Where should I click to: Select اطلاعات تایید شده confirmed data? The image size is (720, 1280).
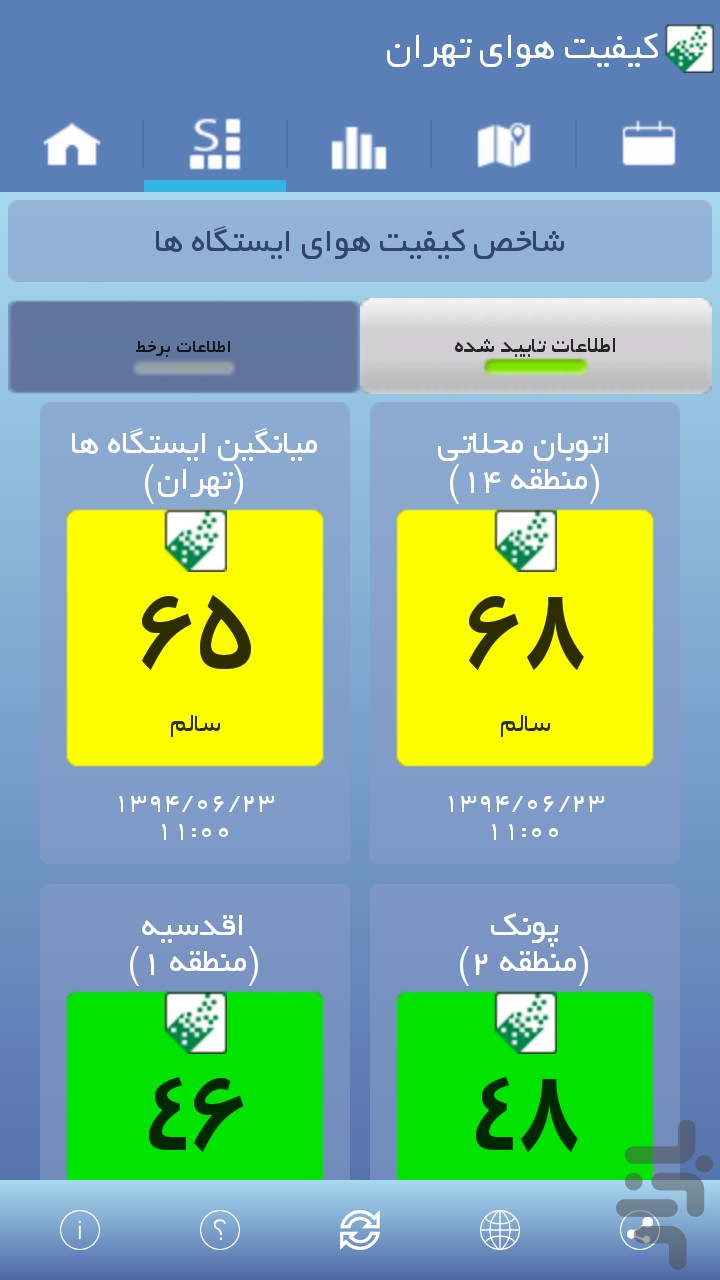pos(535,347)
